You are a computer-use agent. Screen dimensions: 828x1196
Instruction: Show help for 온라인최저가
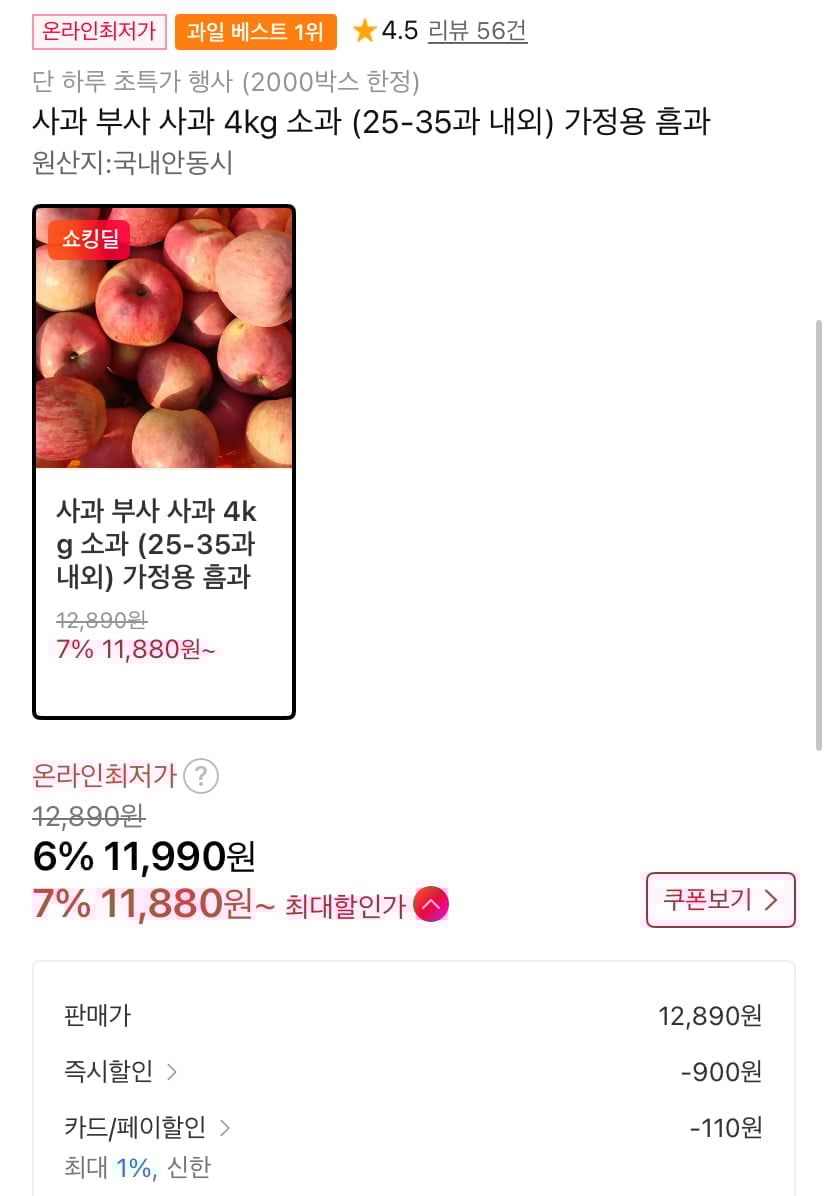pos(201,775)
